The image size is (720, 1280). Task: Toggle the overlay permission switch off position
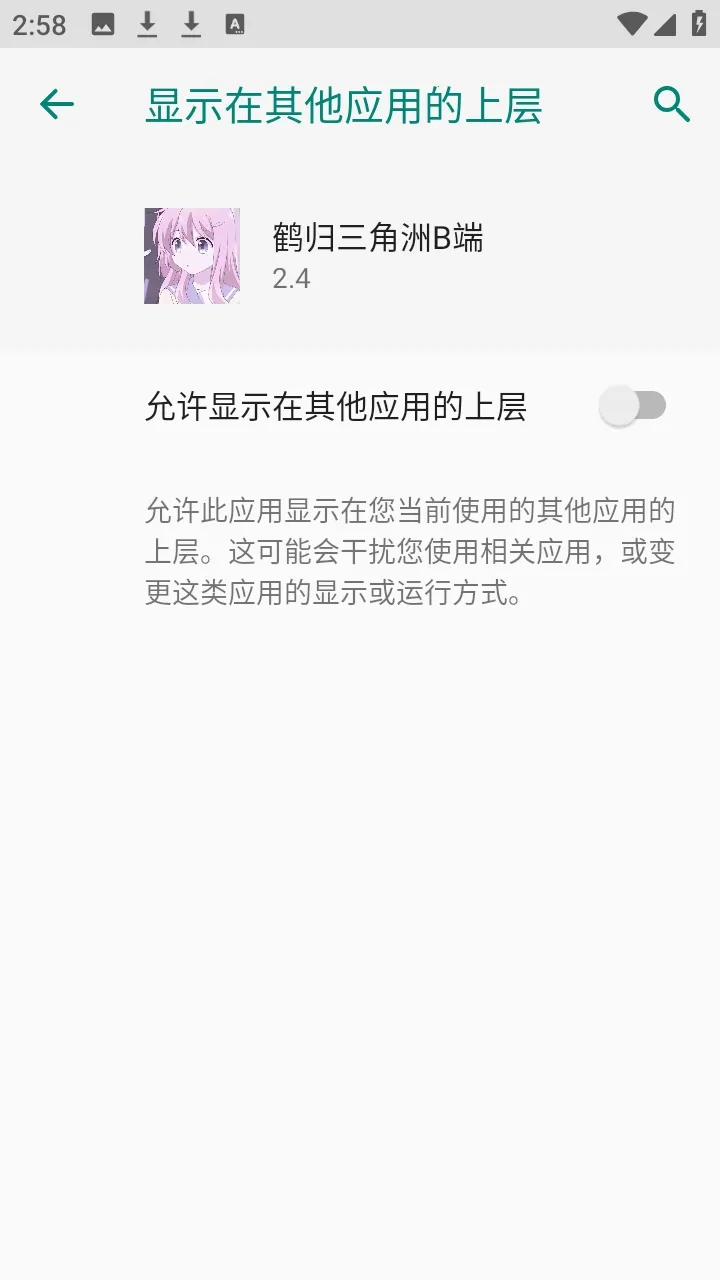pyautogui.click(x=632, y=406)
